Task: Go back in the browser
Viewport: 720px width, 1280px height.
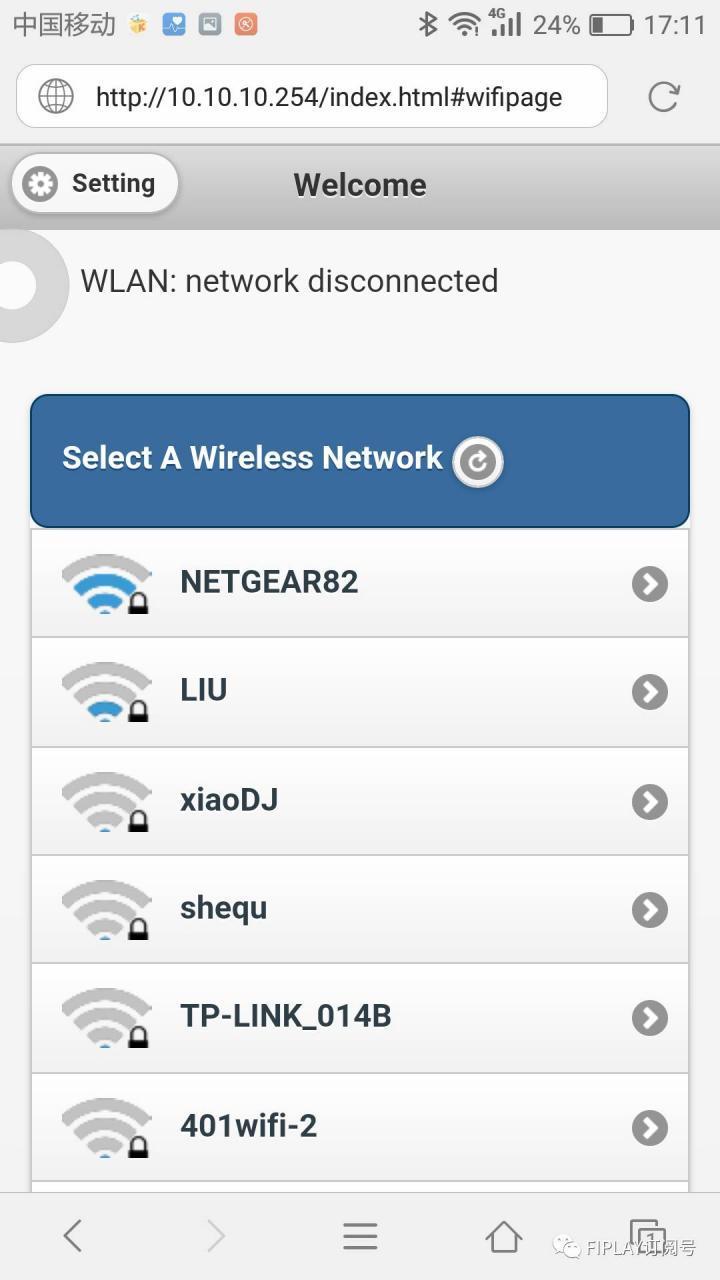Action: tap(72, 1236)
